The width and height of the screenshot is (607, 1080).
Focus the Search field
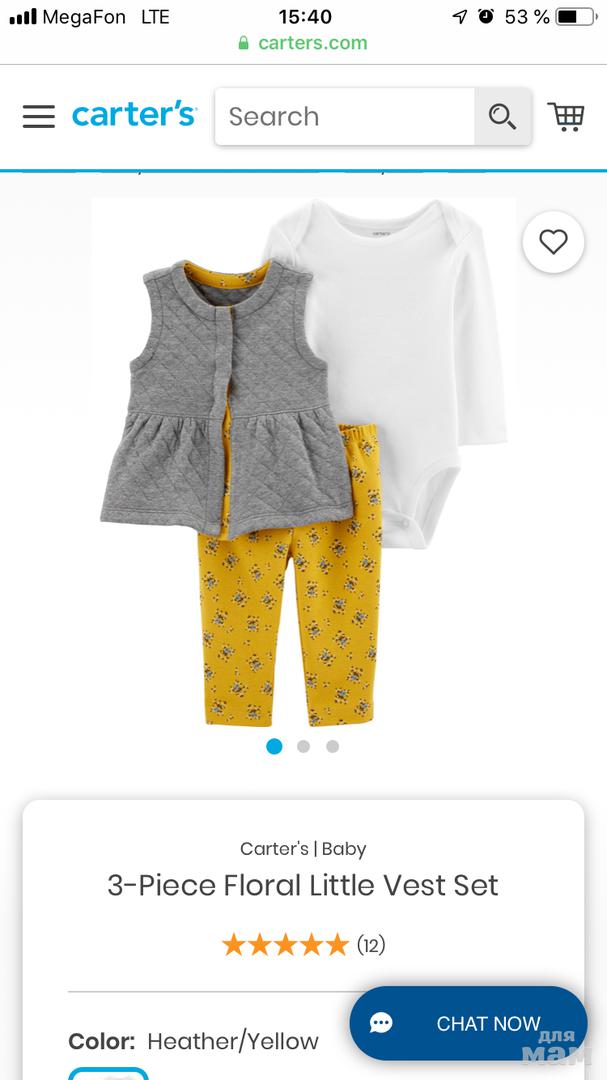[344, 117]
